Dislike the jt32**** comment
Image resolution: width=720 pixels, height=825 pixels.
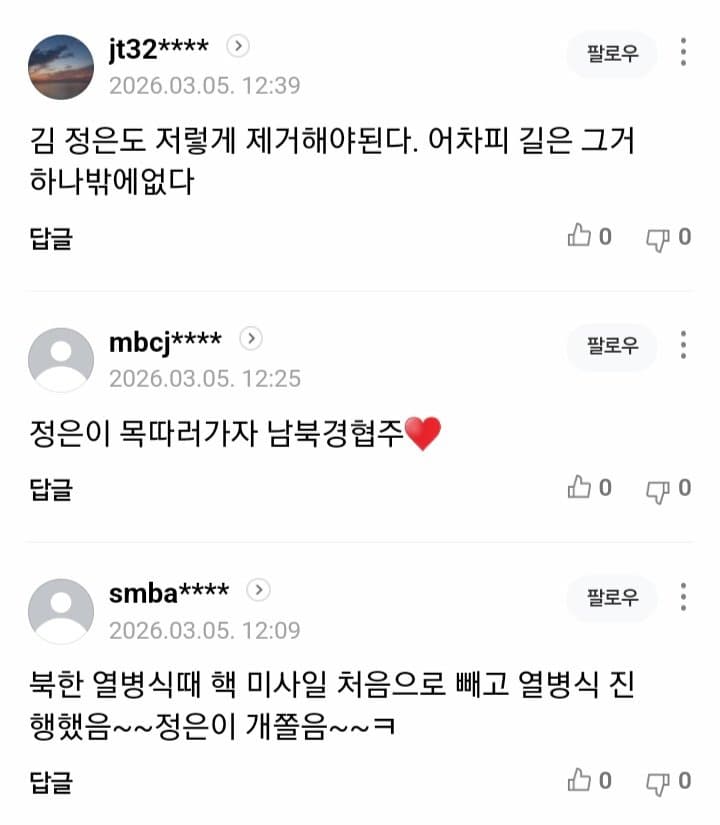[658, 238]
